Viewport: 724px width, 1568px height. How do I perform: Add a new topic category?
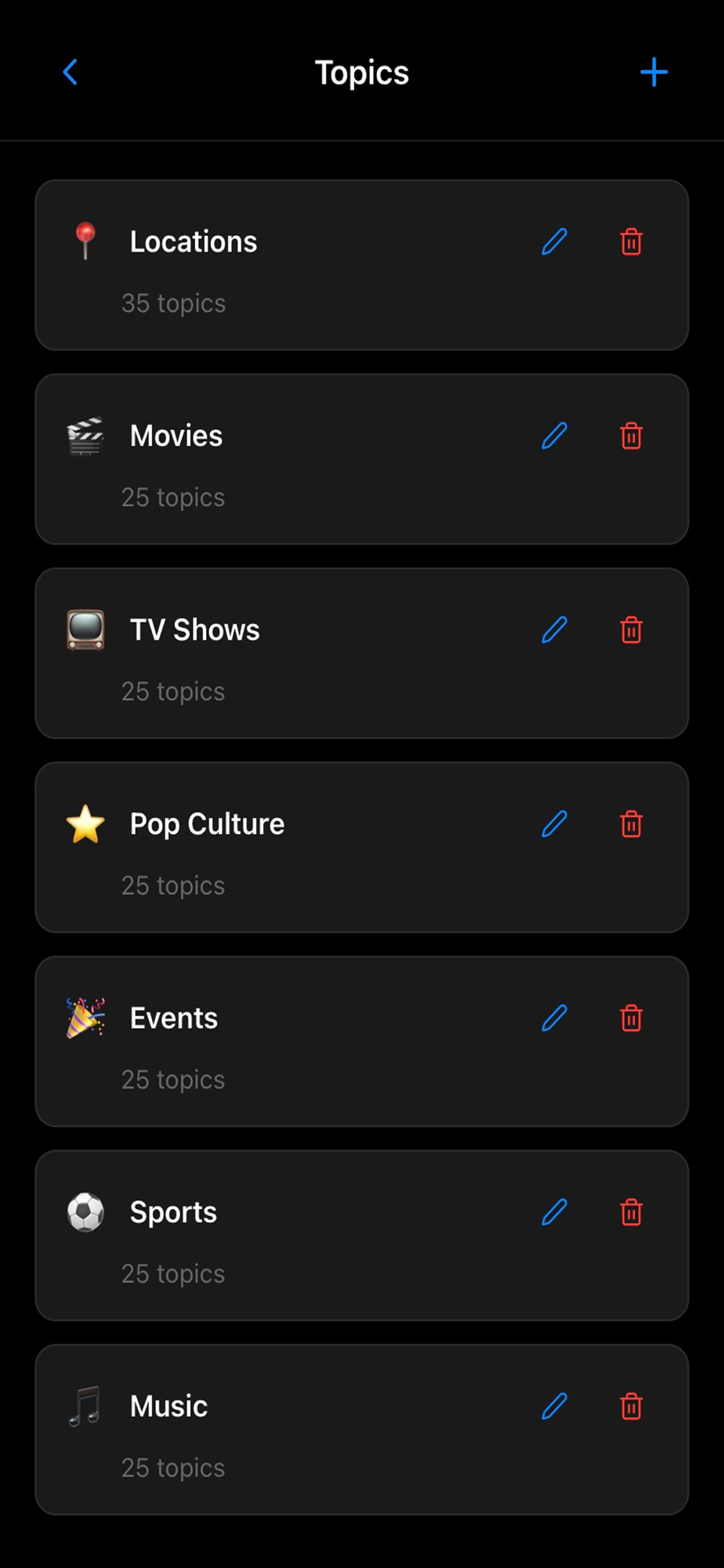[653, 72]
